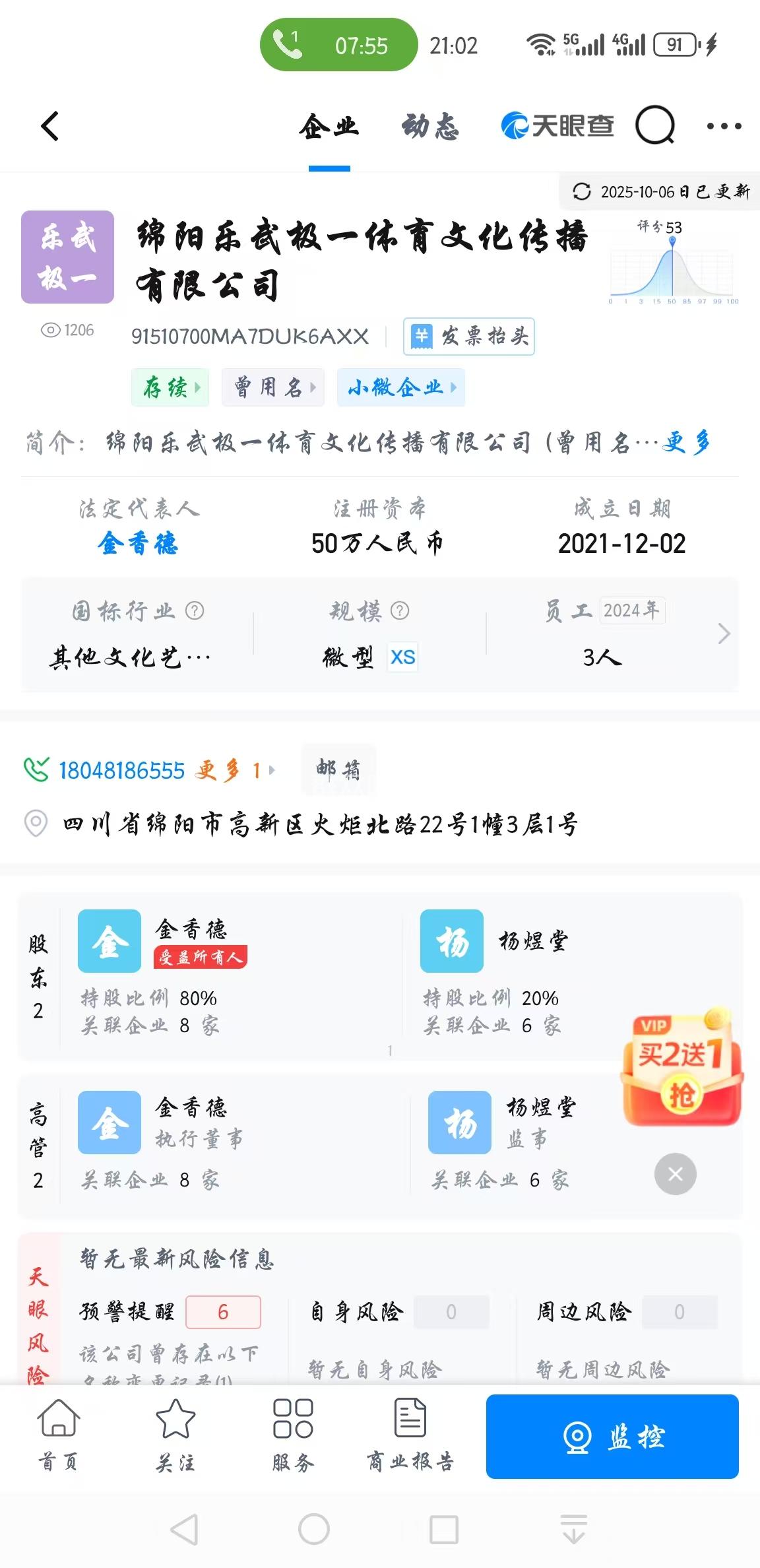Viewport: 760px width, 1568px height.
Task: Open shareholder 杨煜堂 with 20% stake
Action: (532, 941)
